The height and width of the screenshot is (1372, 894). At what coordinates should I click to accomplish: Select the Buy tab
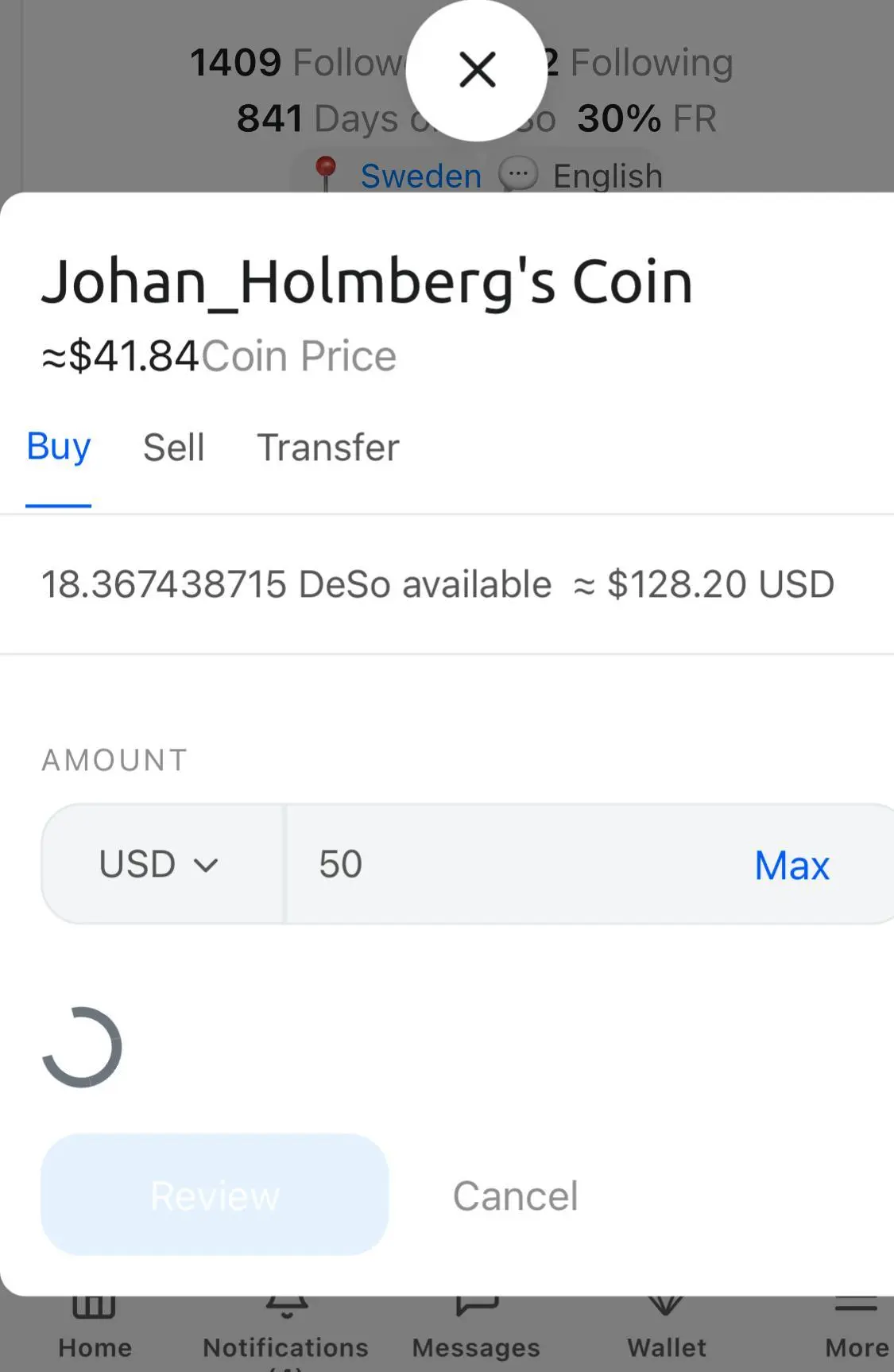point(59,448)
